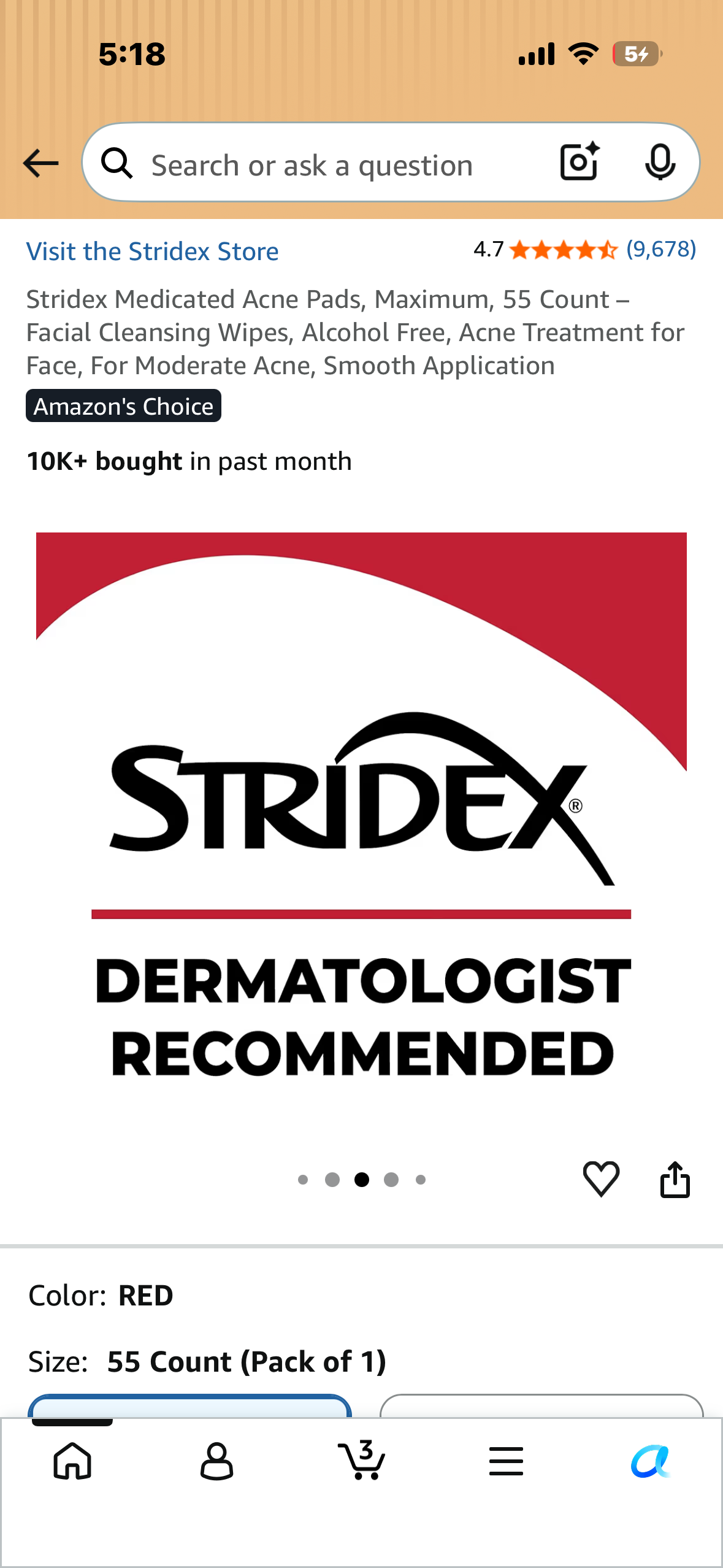Image resolution: width=723 pixels, height=1568 pixels.
Task: Open the Alexa assistant tab
Action: click(651, 1461)
